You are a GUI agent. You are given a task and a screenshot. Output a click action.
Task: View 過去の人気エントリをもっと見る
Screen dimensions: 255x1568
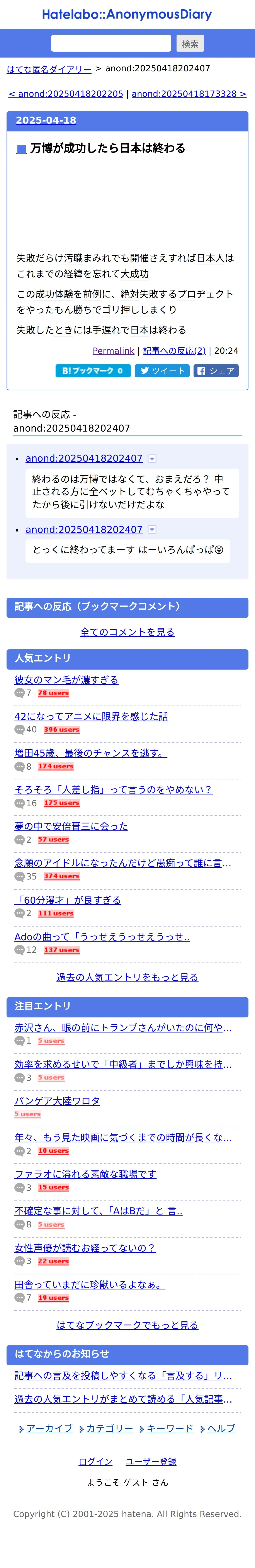click(127, 977)
